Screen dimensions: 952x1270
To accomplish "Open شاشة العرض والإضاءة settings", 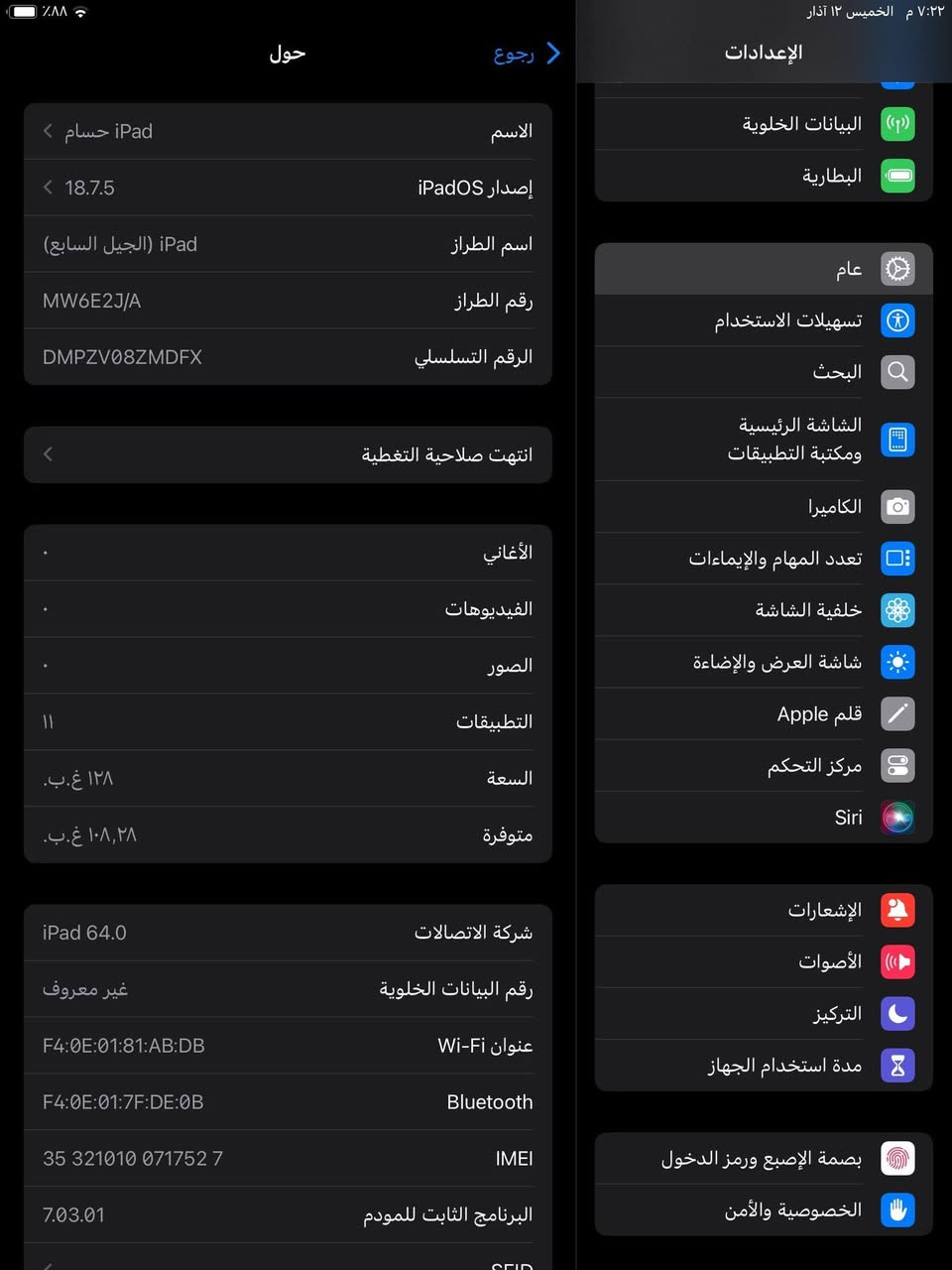I will coord(764,662).
